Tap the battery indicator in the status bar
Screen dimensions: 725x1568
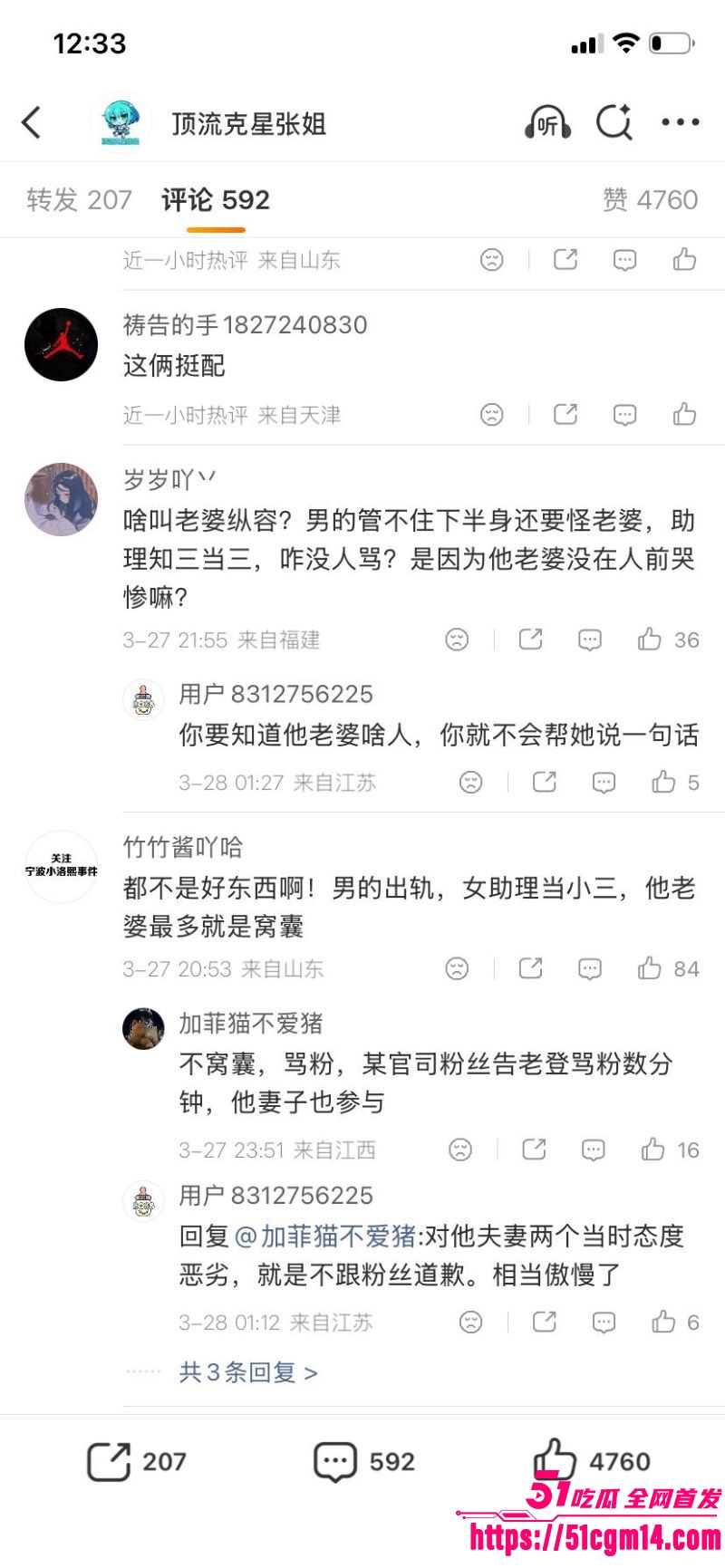coord(672,42)
